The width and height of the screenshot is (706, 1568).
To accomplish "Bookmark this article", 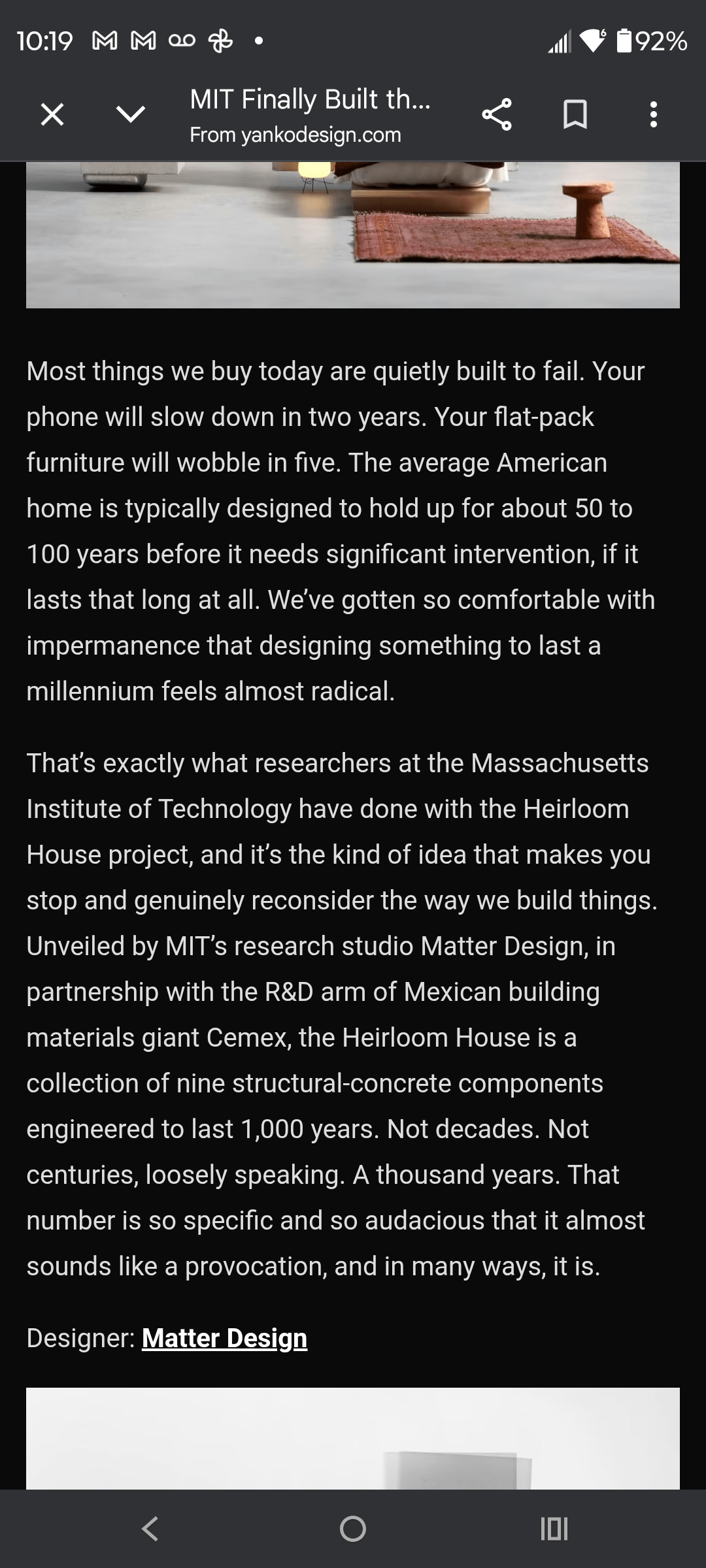I will click(x=575, y=115).
